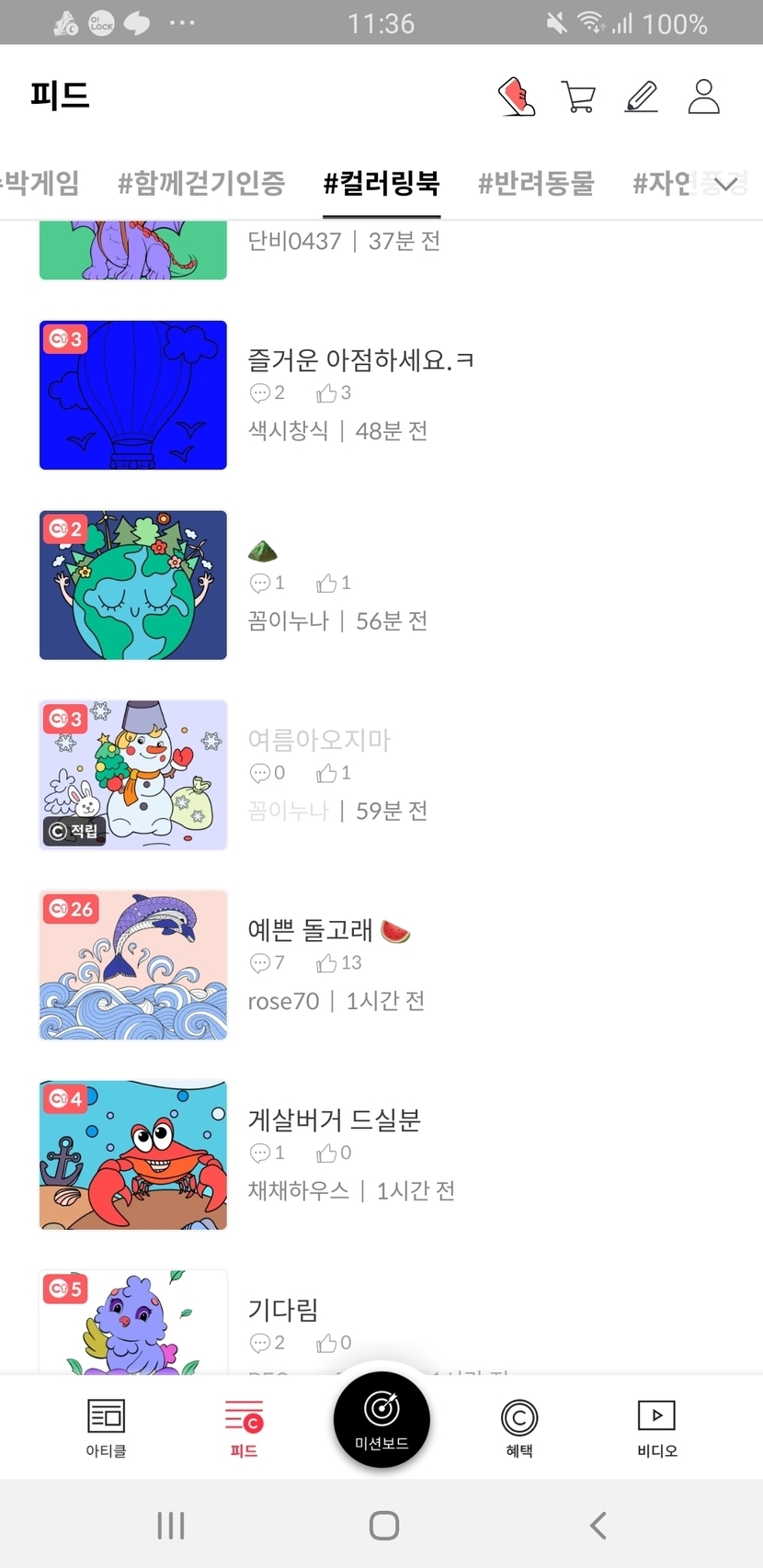Tap the system back button
The height and width of the screenshot is (1568, 763).
(x=598, y=1526)
